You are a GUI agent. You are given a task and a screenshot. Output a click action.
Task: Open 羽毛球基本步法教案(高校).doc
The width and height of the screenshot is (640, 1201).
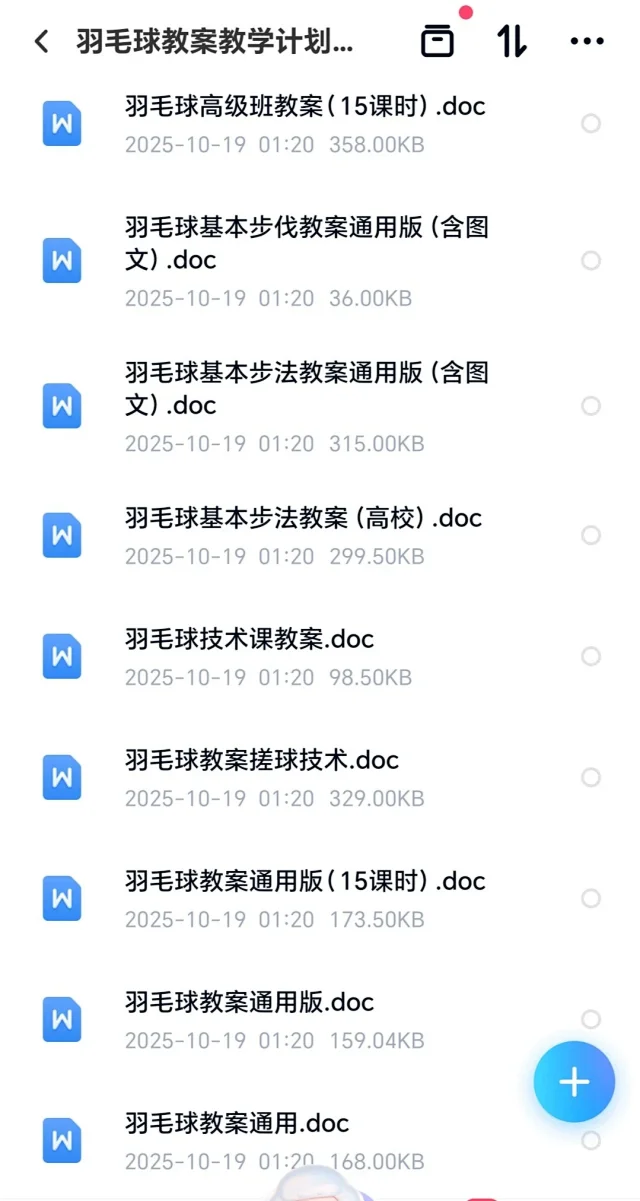[303, 519]
